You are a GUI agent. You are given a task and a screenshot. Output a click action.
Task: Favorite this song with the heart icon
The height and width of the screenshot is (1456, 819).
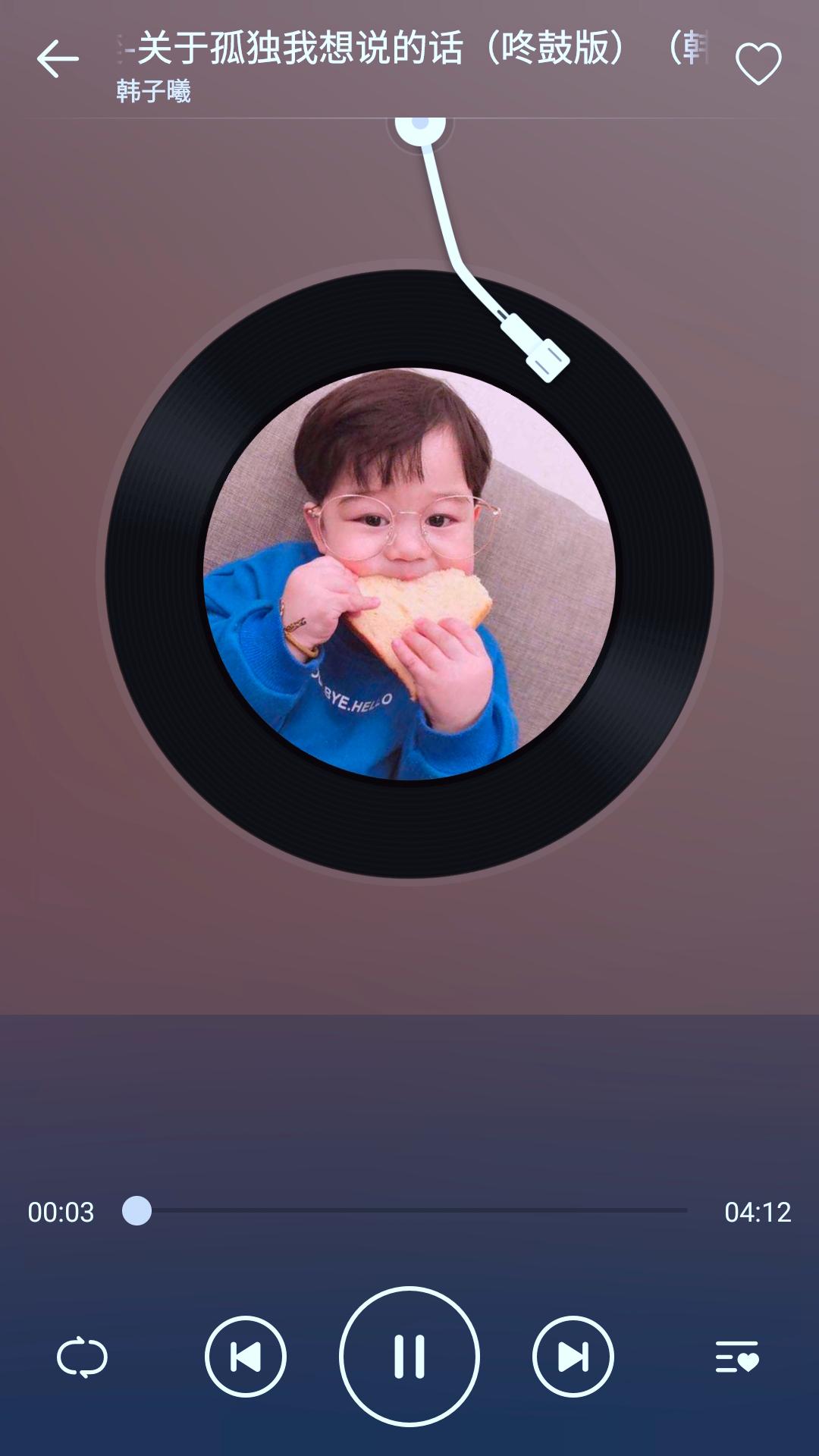758,64
